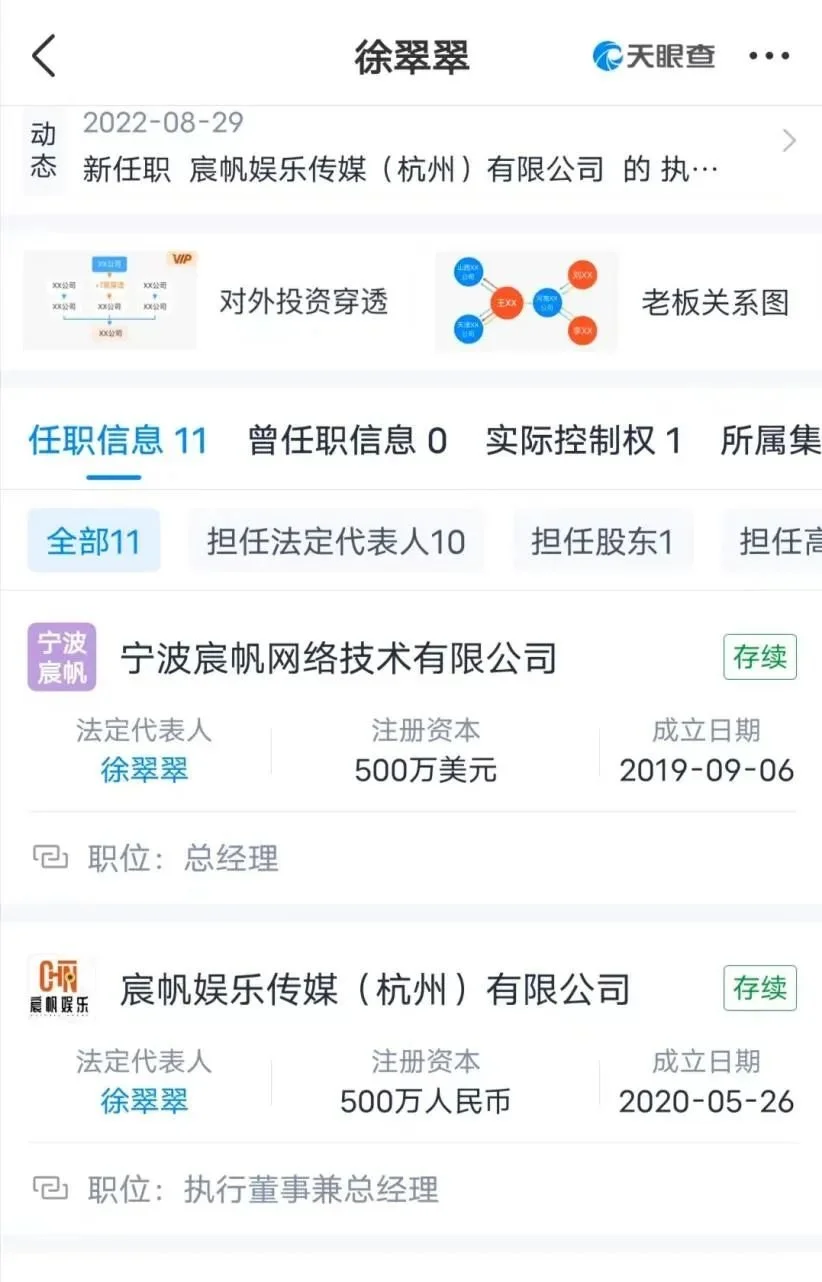Viewport: 822px width, 1282px height.
Task: Open the three-dot overflow menu
Action: click(x=769, y=56)
